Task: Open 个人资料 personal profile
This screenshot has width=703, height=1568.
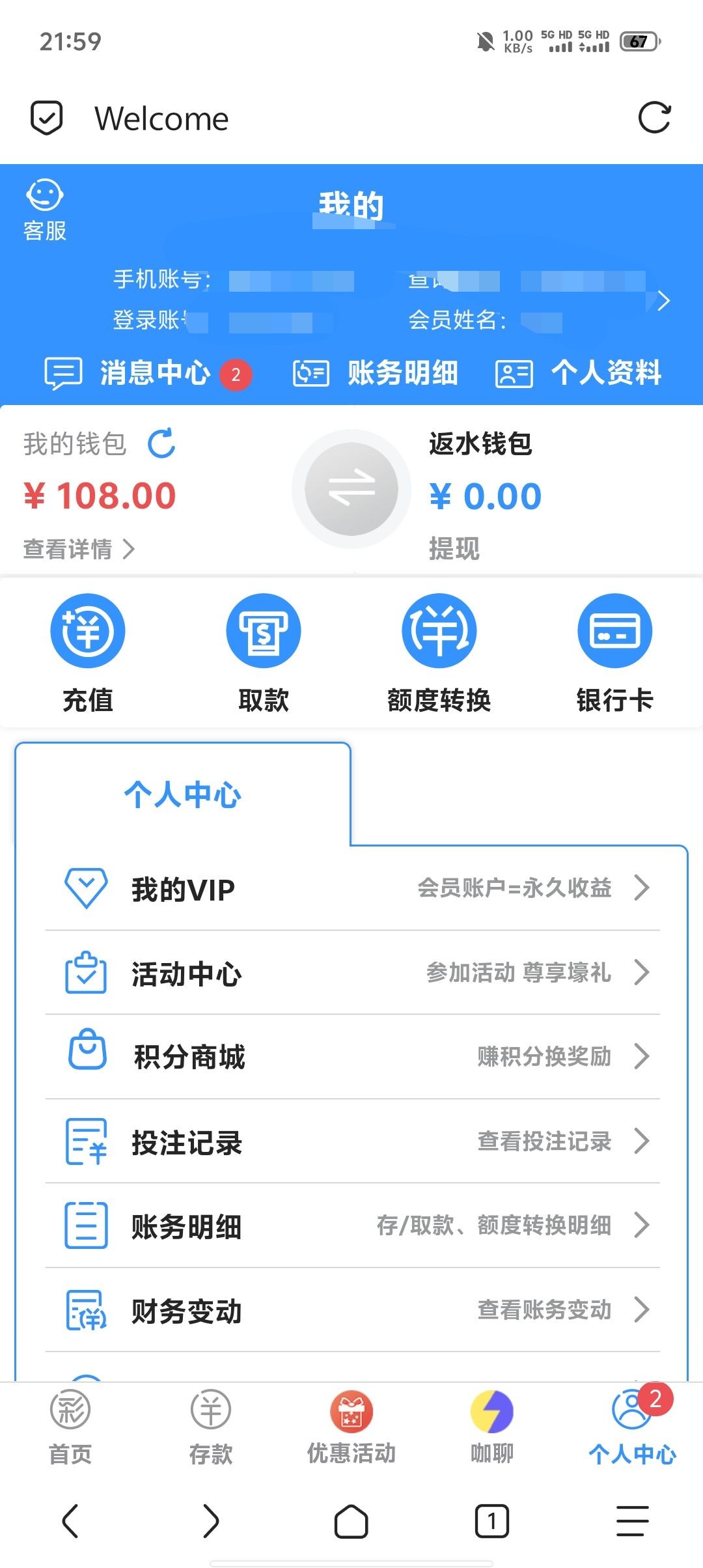Action: point(579,373)
